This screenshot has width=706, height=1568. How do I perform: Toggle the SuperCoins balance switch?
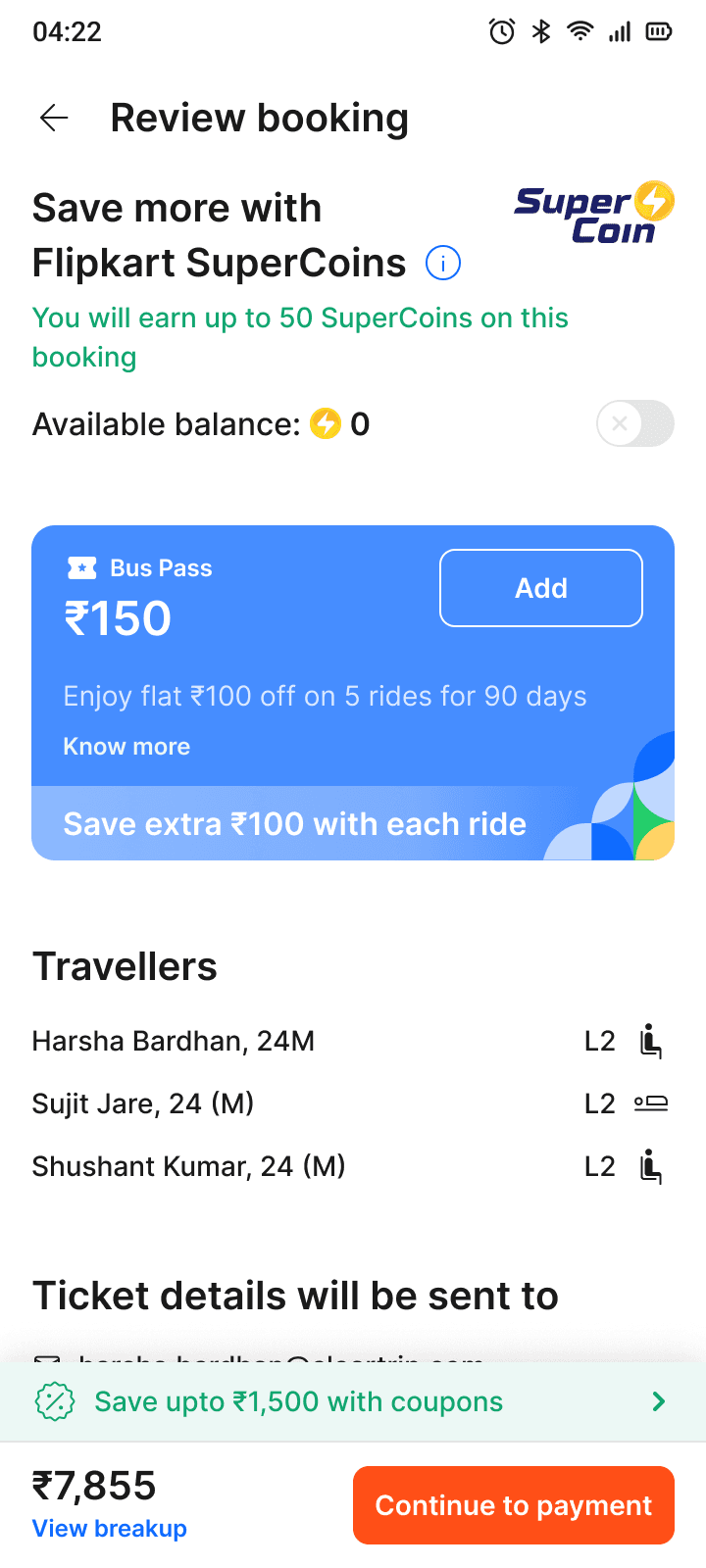634,424
